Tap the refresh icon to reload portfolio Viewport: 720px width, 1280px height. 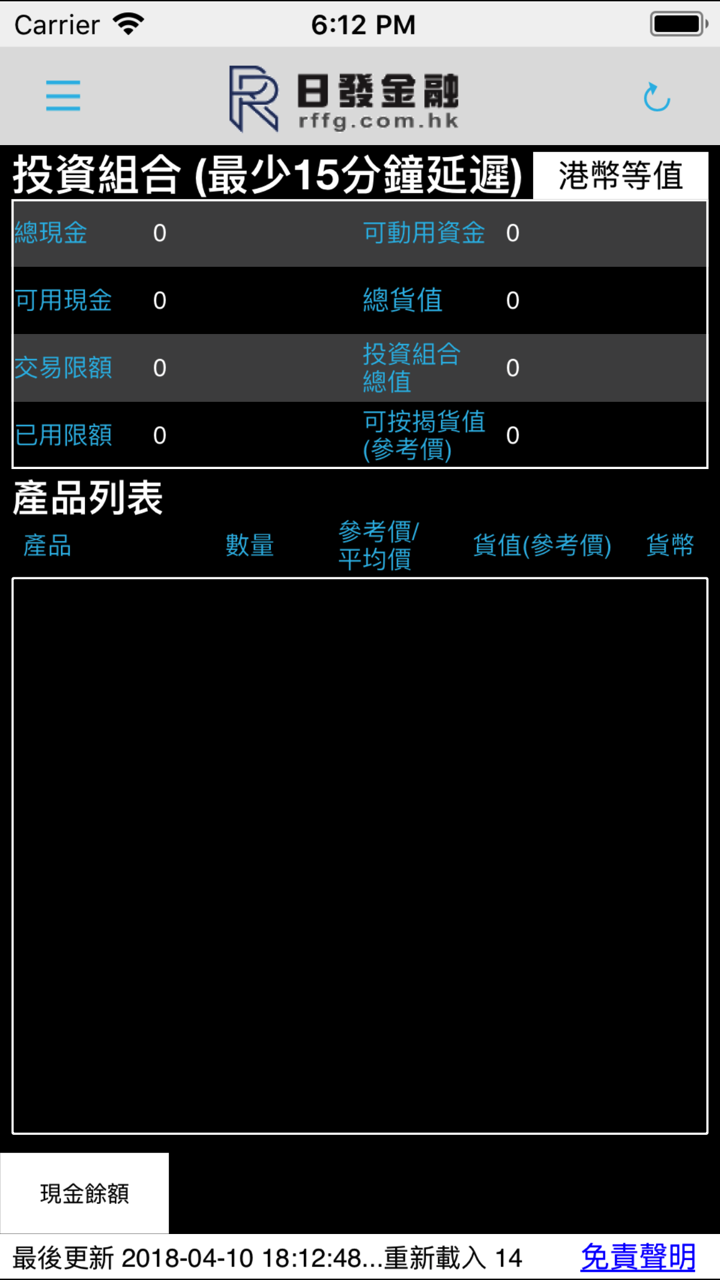click(x=657, y=95)
